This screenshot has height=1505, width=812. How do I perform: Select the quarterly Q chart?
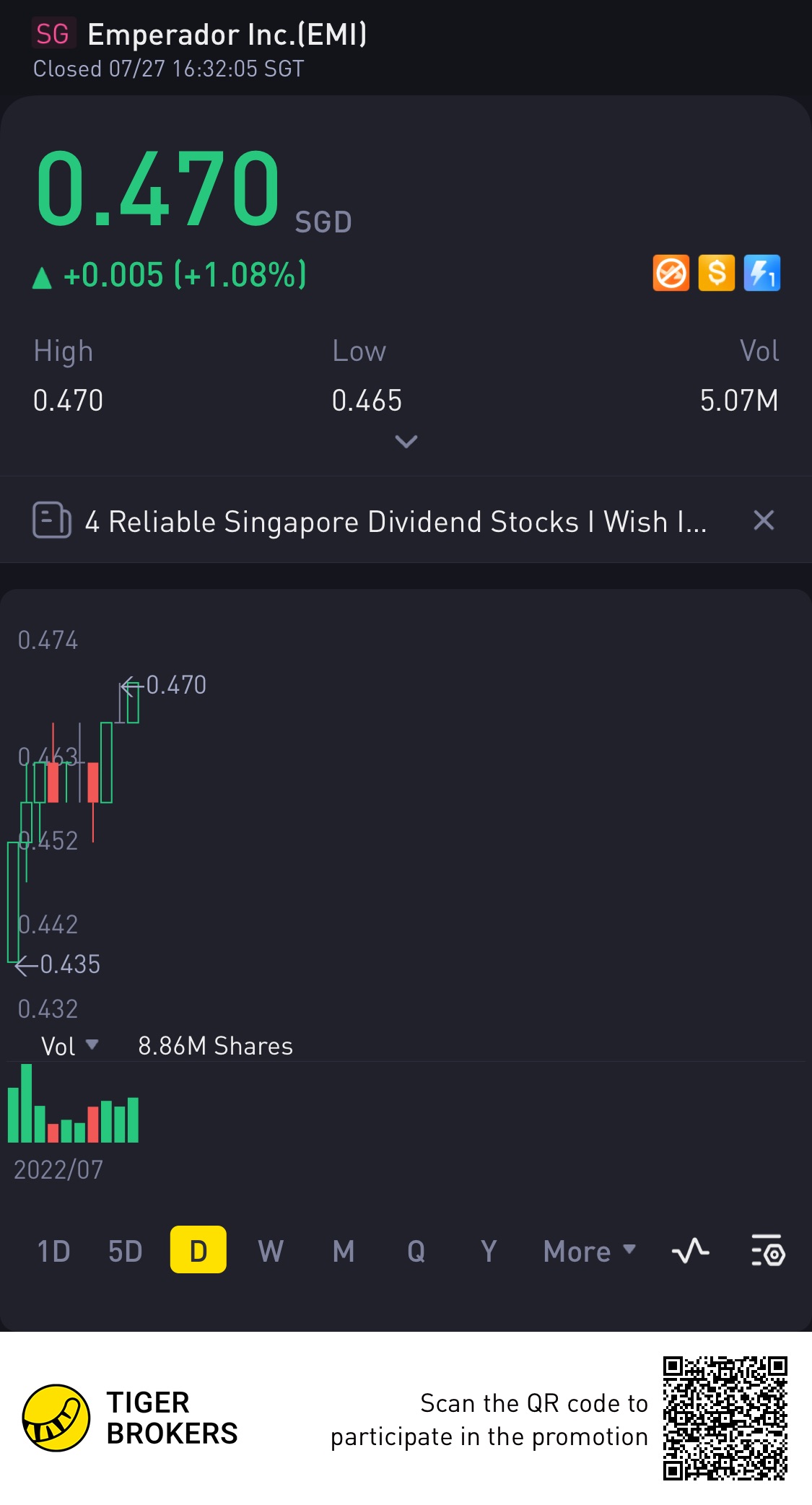click(x=416, y=1251)
